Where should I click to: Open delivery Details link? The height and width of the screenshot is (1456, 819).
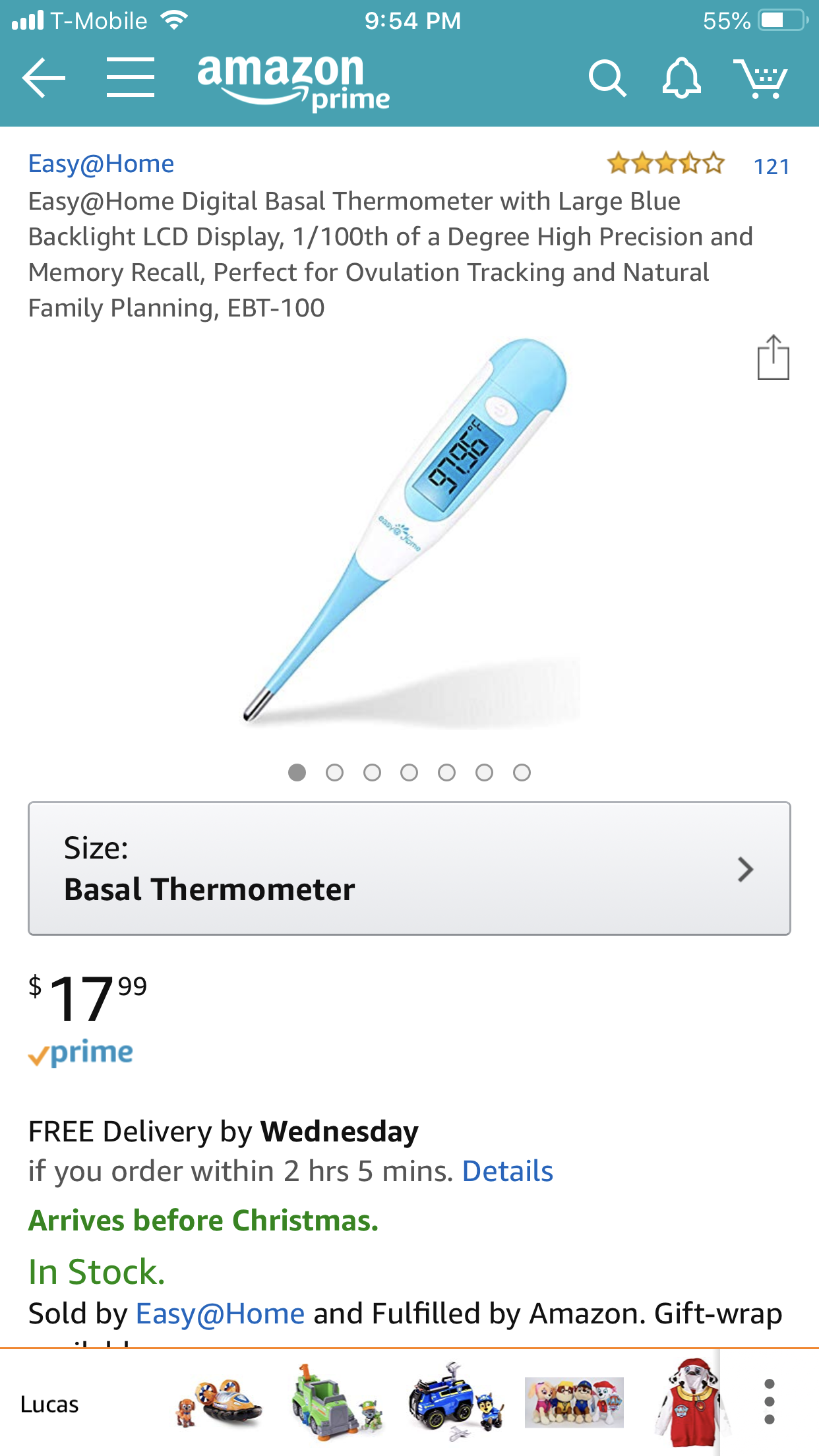[x=507, y=1171]
